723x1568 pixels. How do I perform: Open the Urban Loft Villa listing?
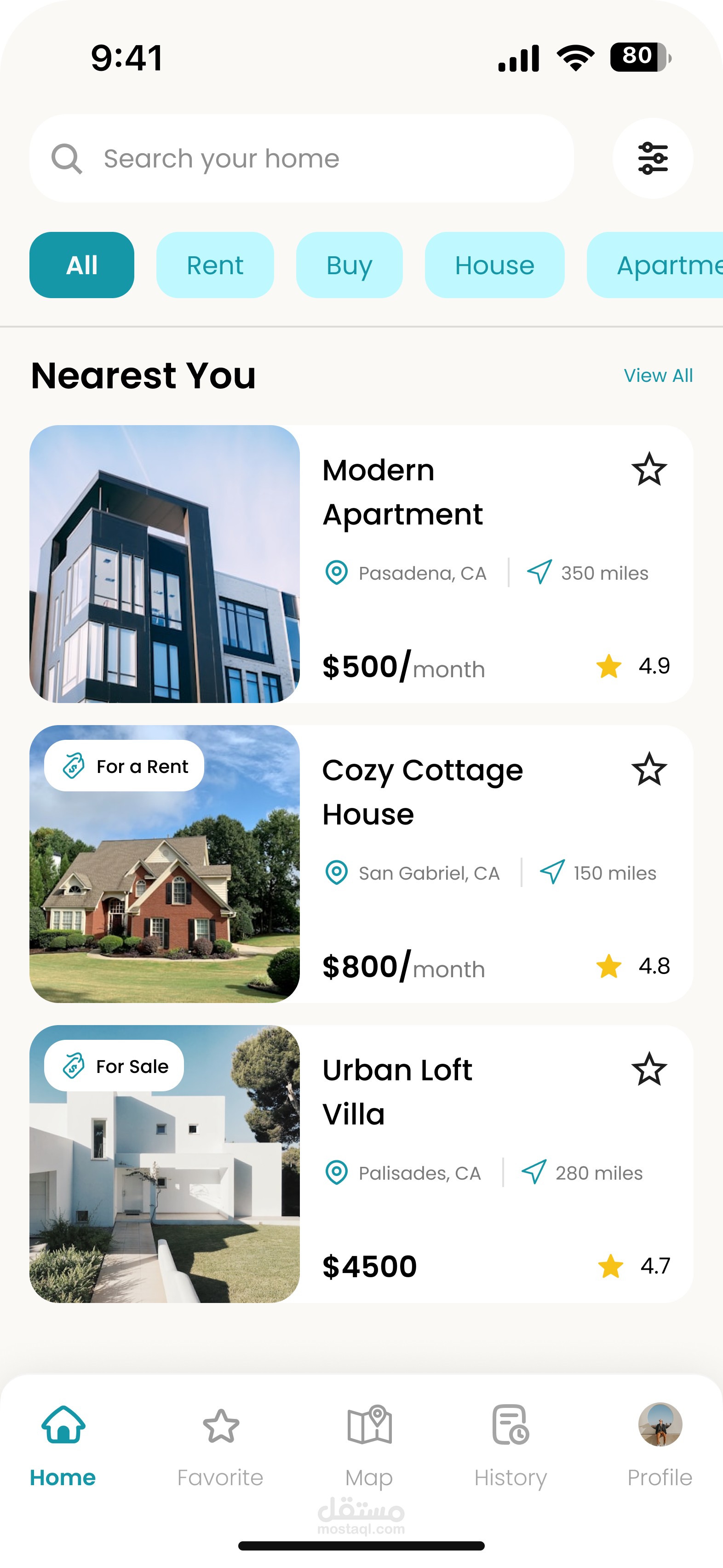(361, 1164)
